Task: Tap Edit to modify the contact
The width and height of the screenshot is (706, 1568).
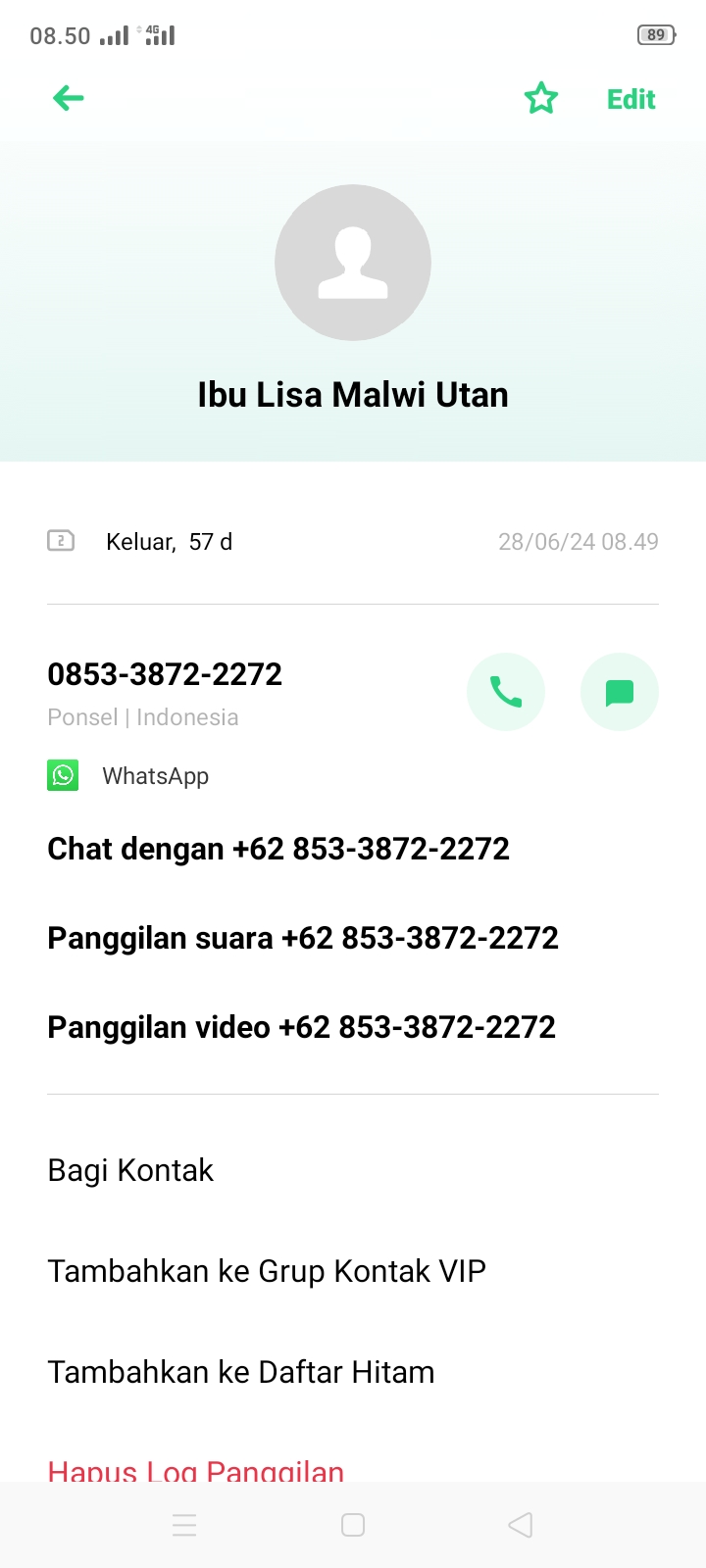Action: [x=630, y=98]
